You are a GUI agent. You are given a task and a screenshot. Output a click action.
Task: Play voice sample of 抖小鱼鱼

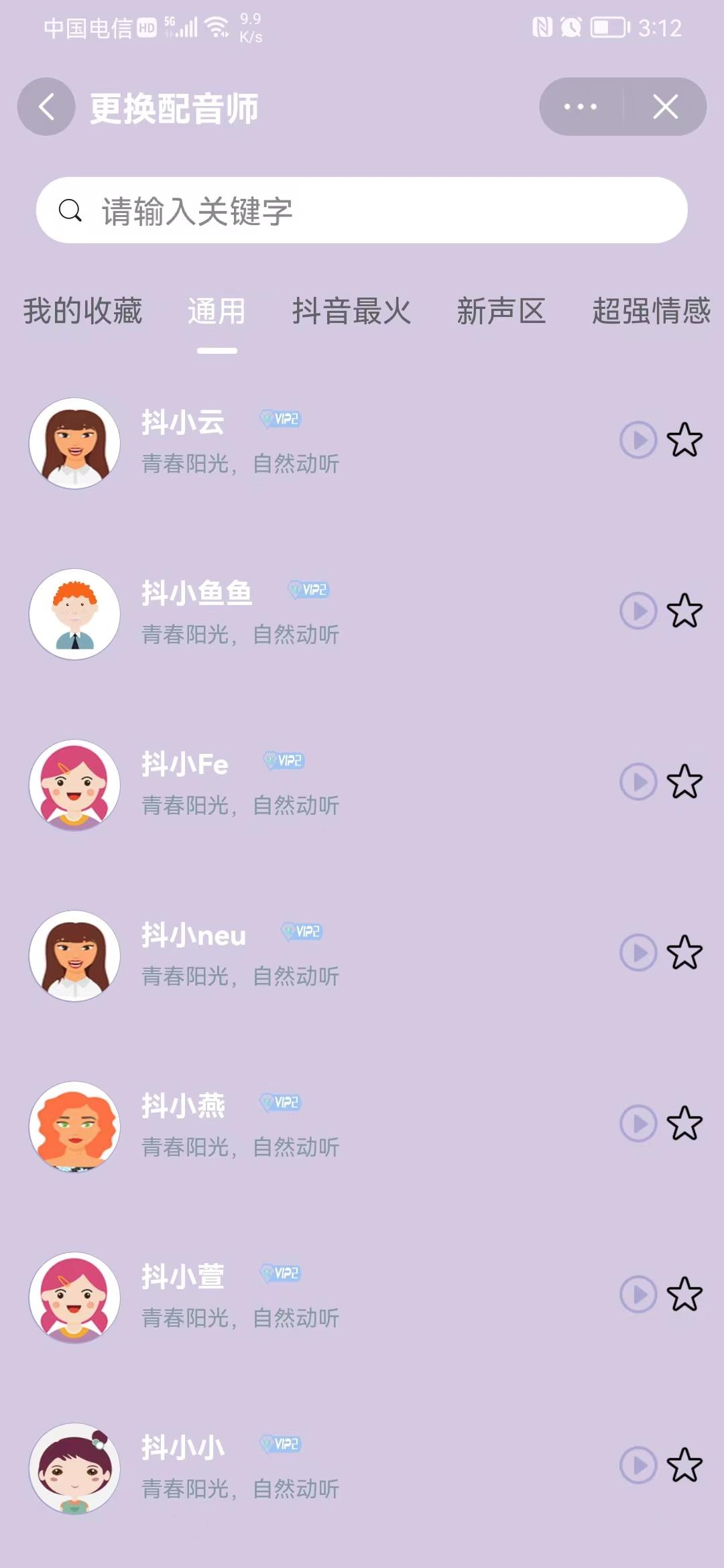pos(638,611)
